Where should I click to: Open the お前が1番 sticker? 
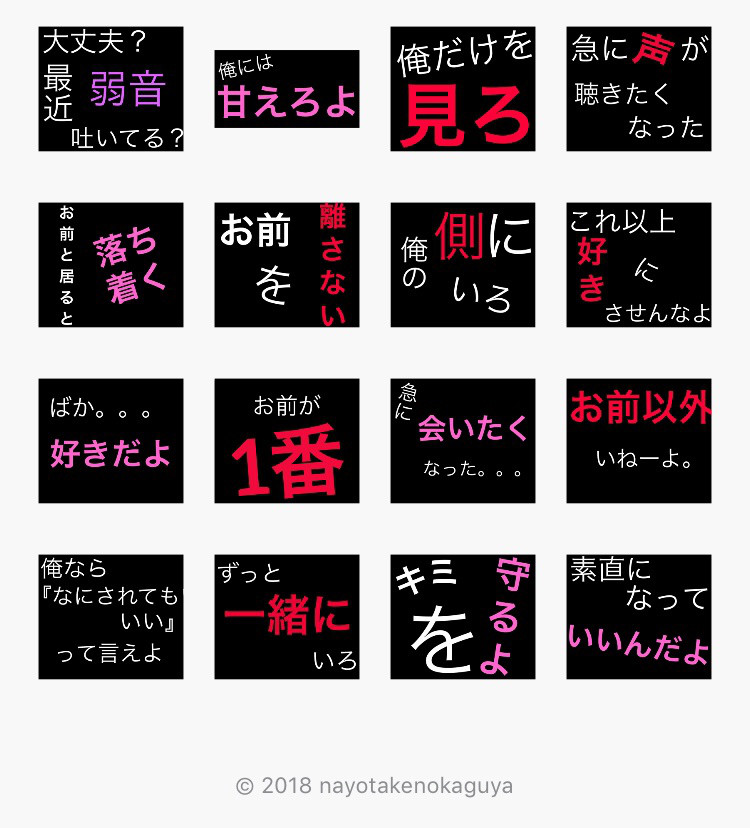[x=287, y=441]
